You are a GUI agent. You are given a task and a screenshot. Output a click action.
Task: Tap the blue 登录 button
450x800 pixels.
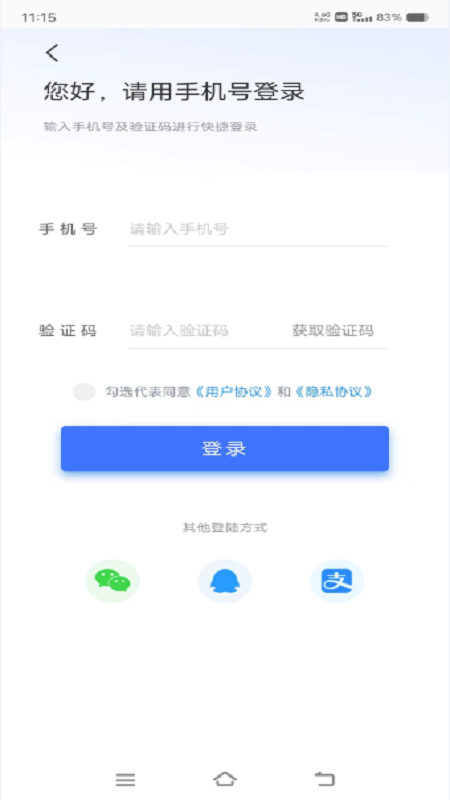click(225, 448)
